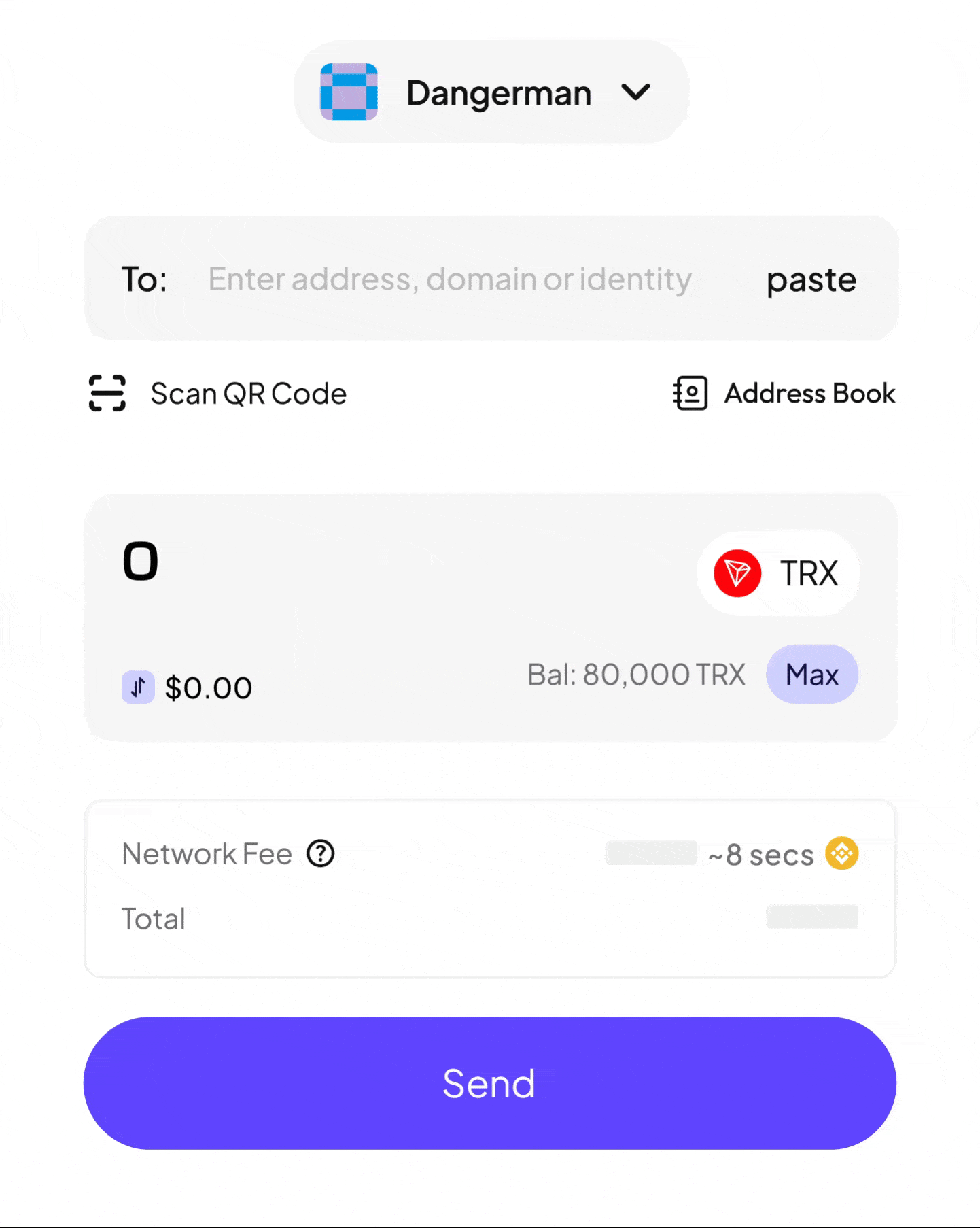Screen dimensions: 980x1228
Task: Click the chevron next to Dangerman
Action: [x=637, y=94]
